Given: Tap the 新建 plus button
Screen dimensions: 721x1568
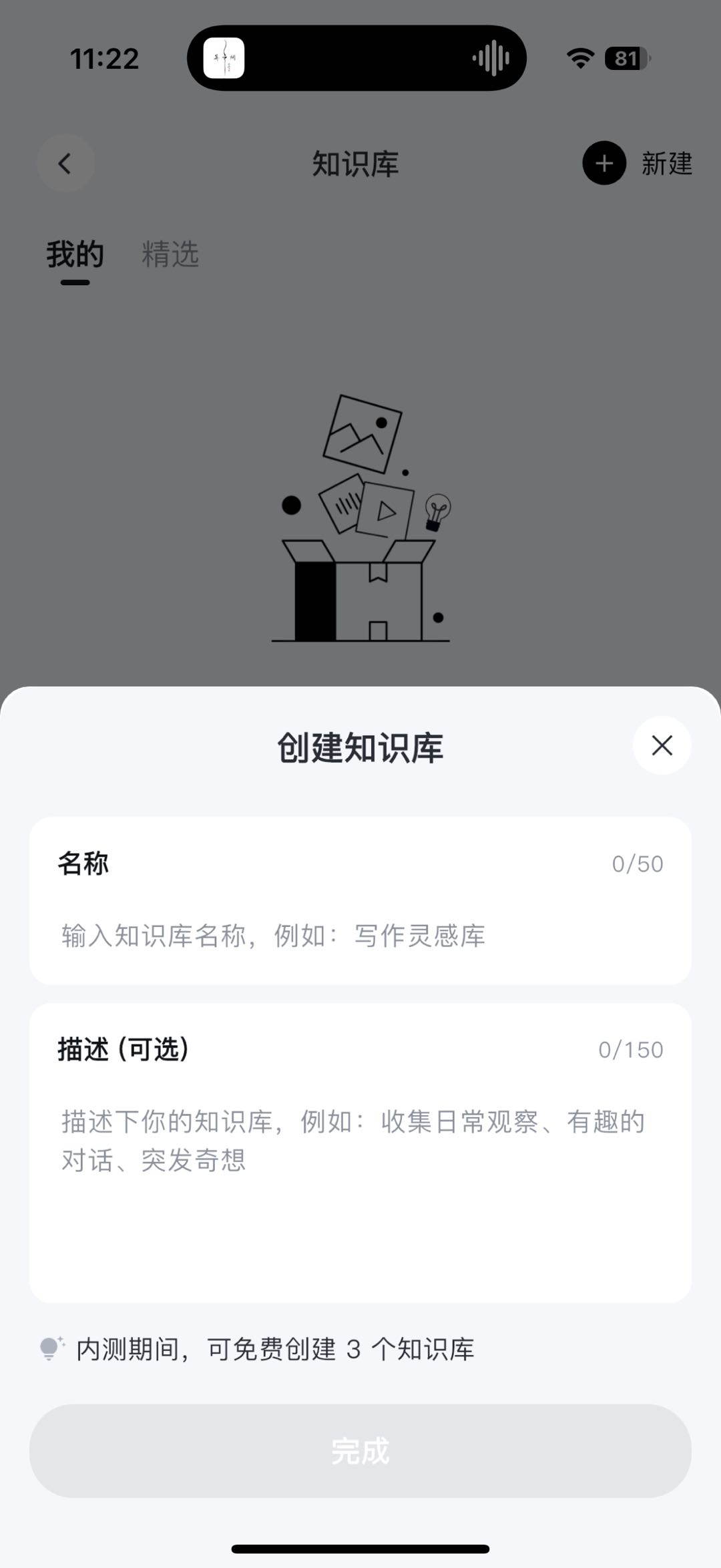Looking at the screenshot, I should coord(604,164).
